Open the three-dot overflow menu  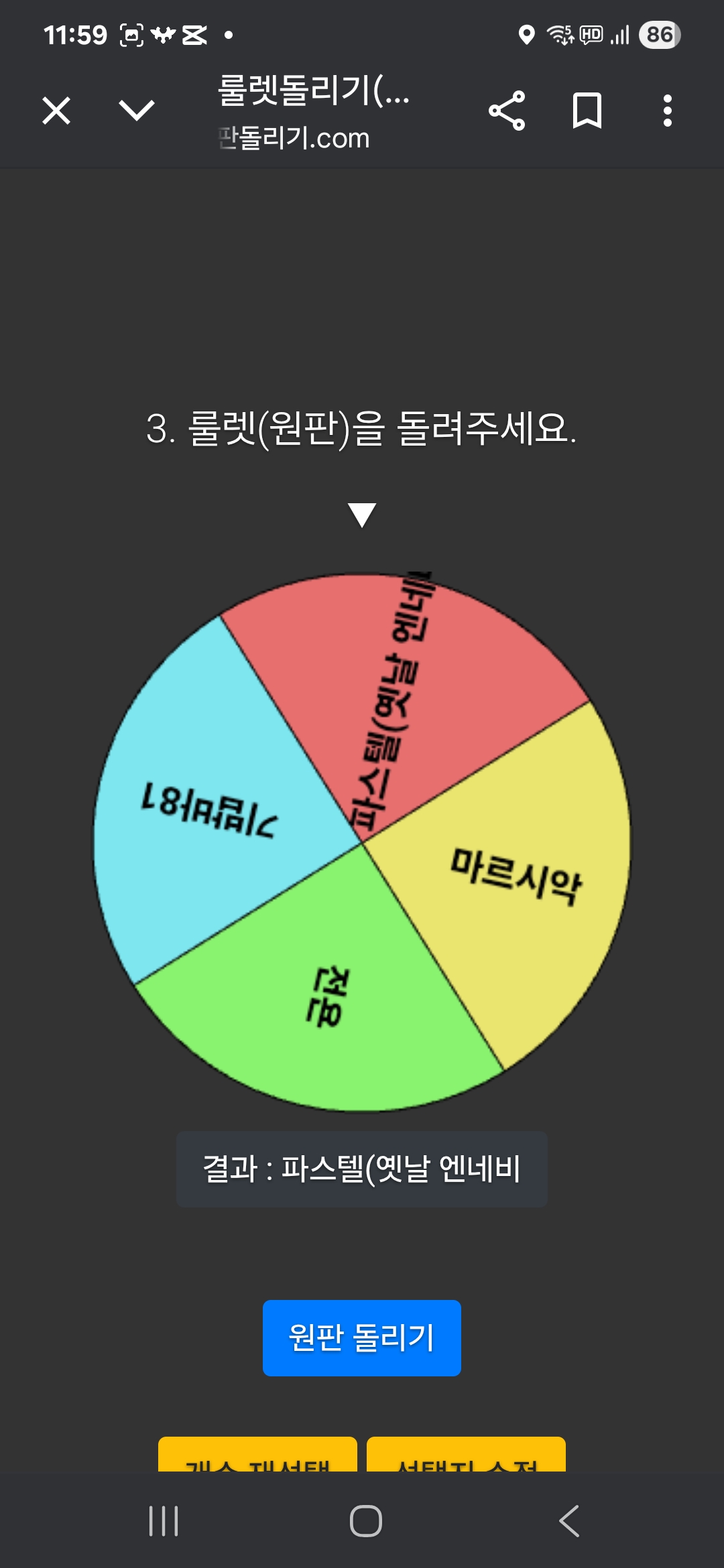click(667, 111)
